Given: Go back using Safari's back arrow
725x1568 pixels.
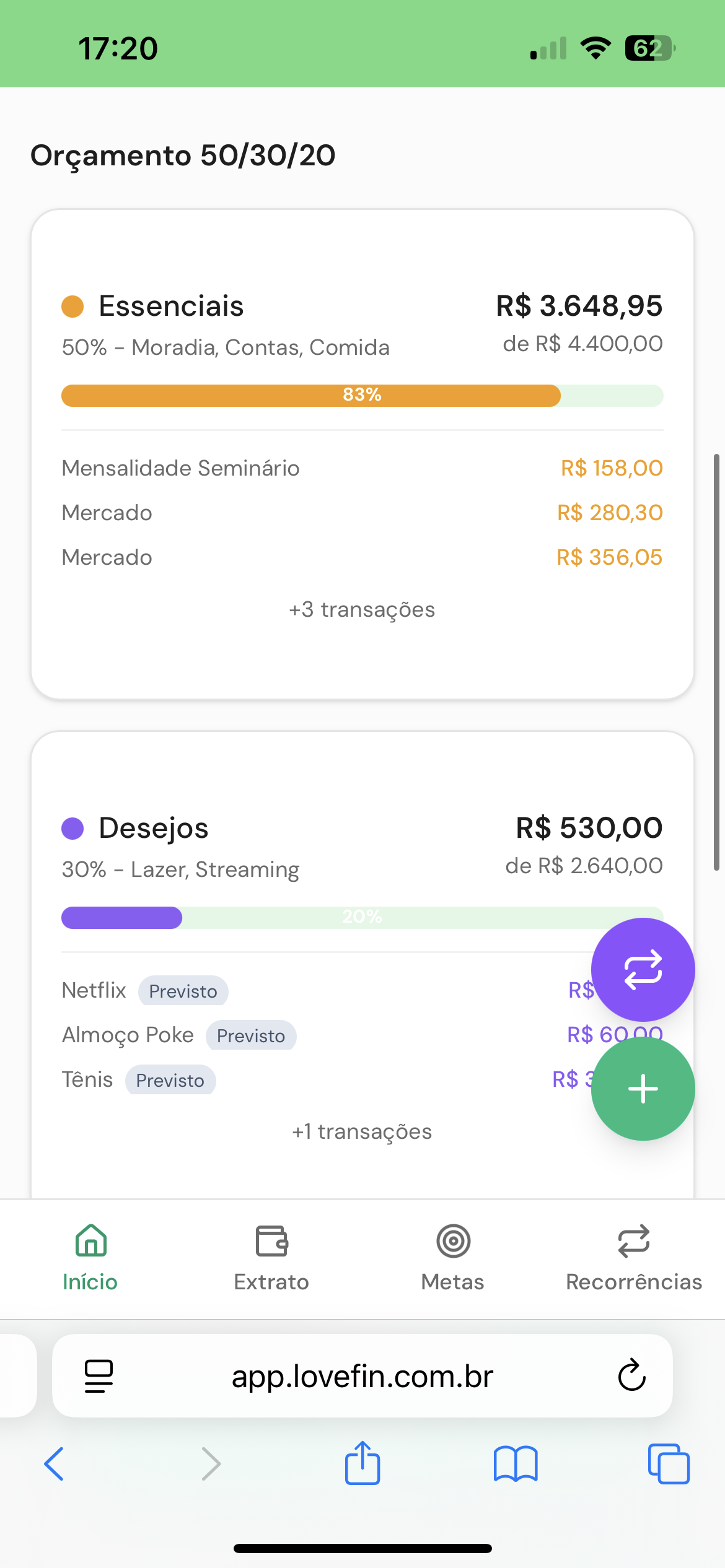Looking at the screenshot, I should pyautogui.click(x=54, y=1463).
